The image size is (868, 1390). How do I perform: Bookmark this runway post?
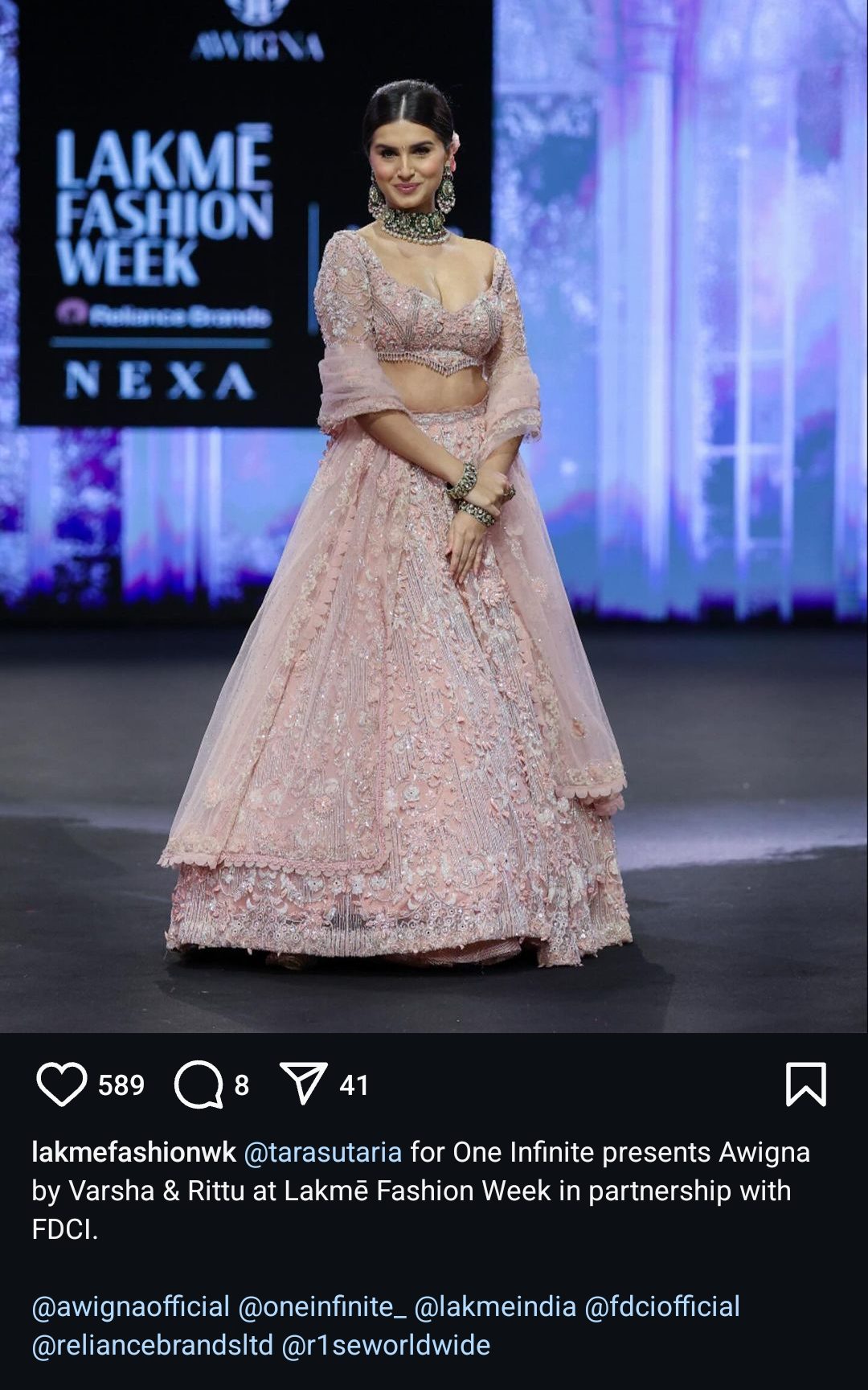pos(805,1085)
